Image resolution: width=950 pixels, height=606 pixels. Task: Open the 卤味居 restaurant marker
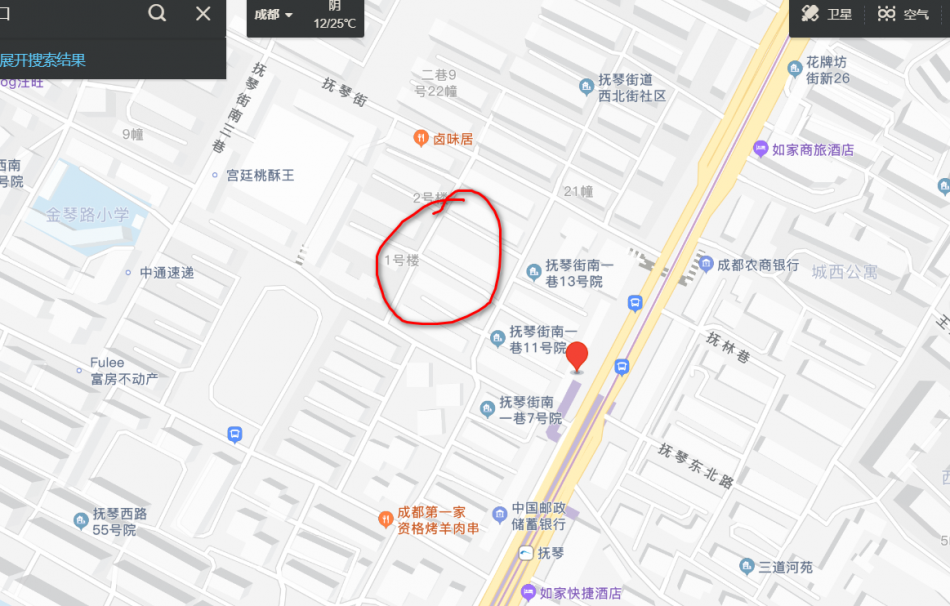tap(422, 139)
